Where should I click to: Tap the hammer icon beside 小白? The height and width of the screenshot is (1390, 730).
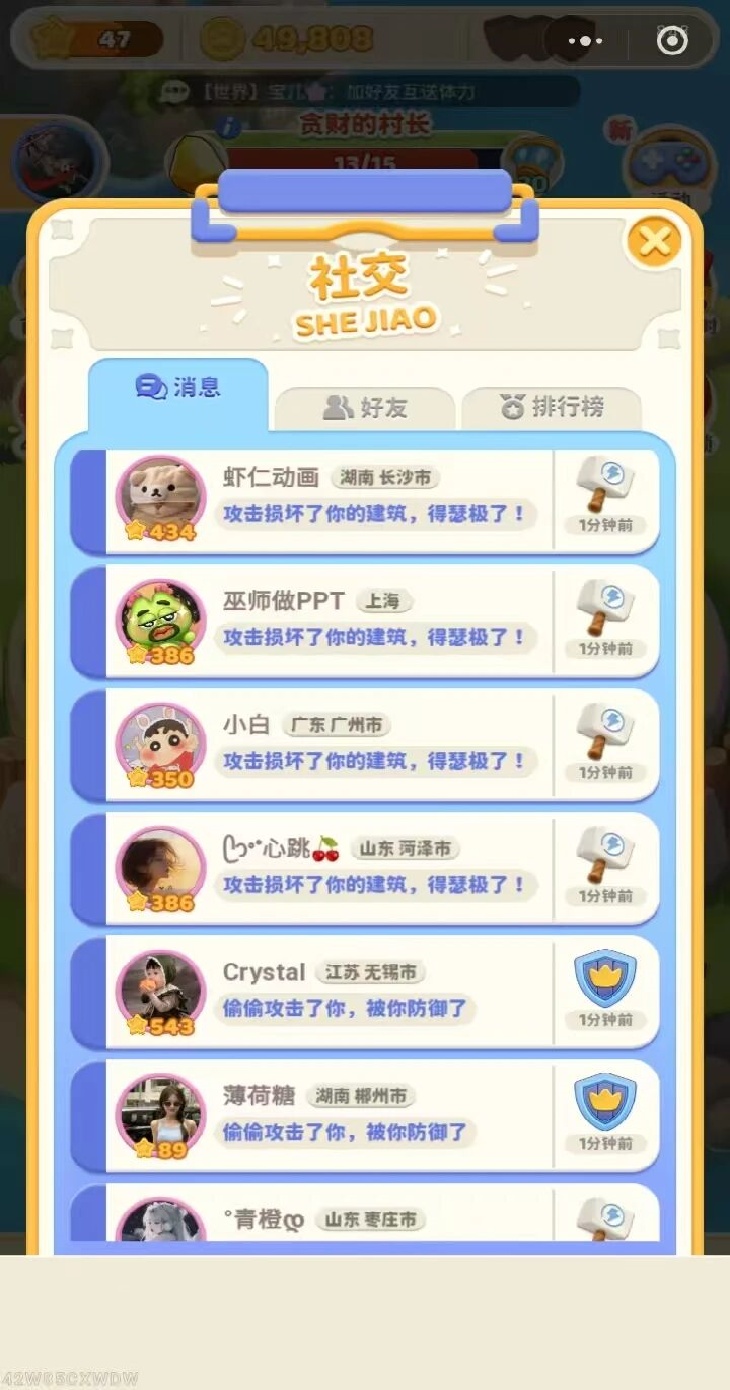[605, 730]
